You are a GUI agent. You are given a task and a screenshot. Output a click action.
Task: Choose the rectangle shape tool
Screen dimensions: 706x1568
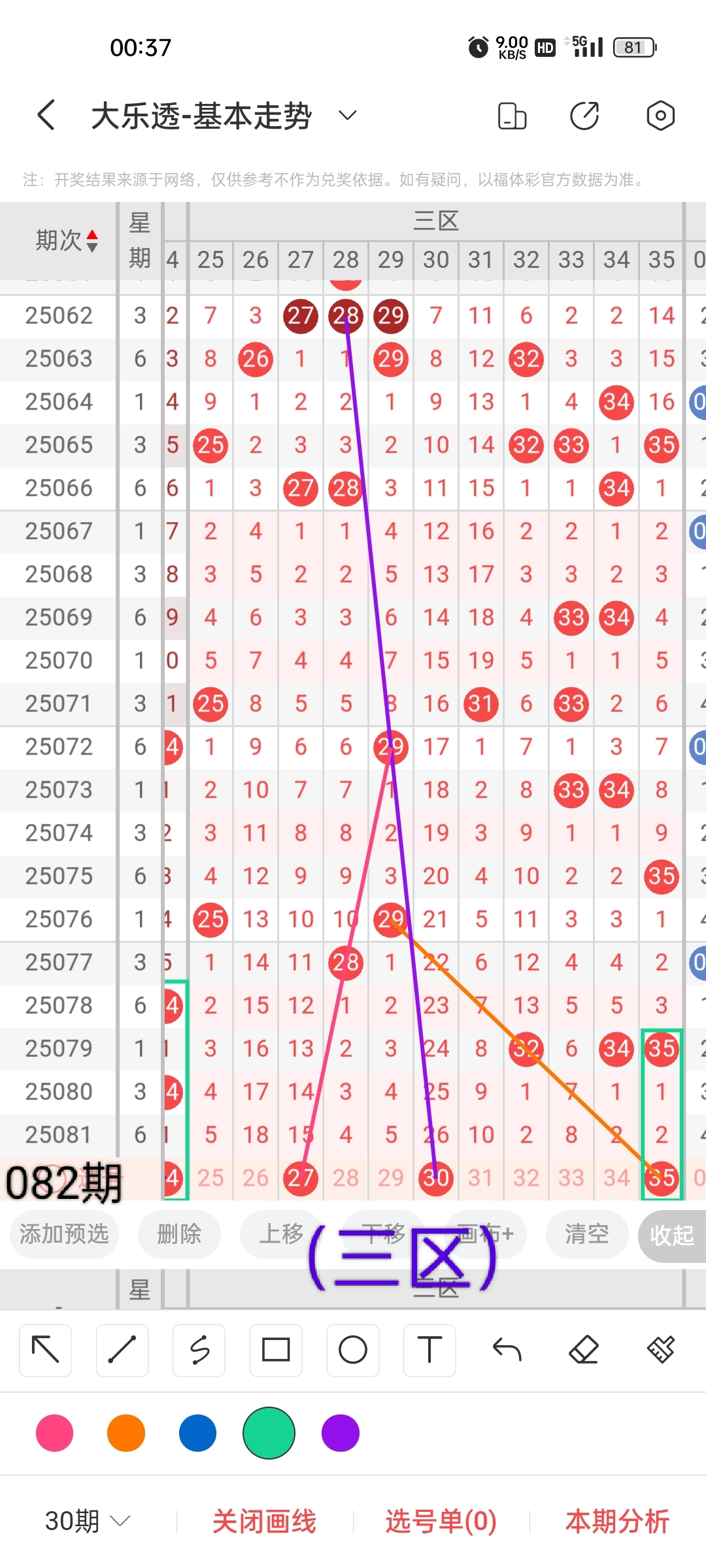click(276, 1350)
